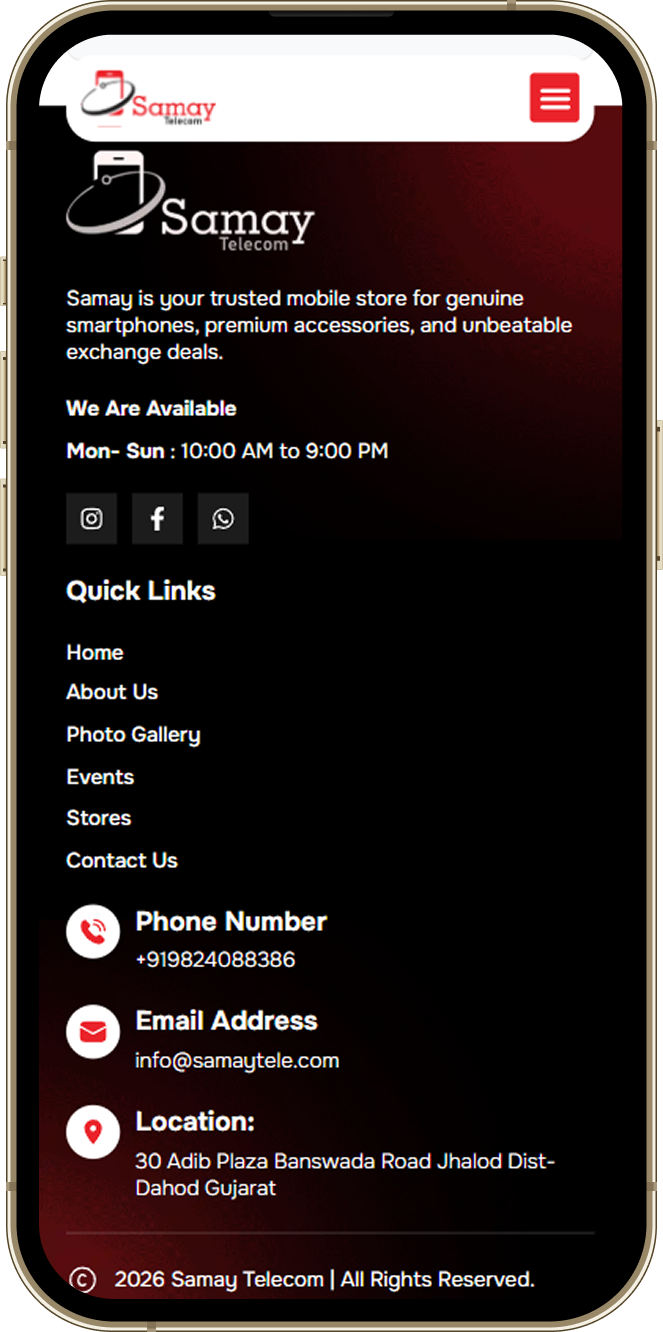Open the Facebook page

[x=157, y=518]
